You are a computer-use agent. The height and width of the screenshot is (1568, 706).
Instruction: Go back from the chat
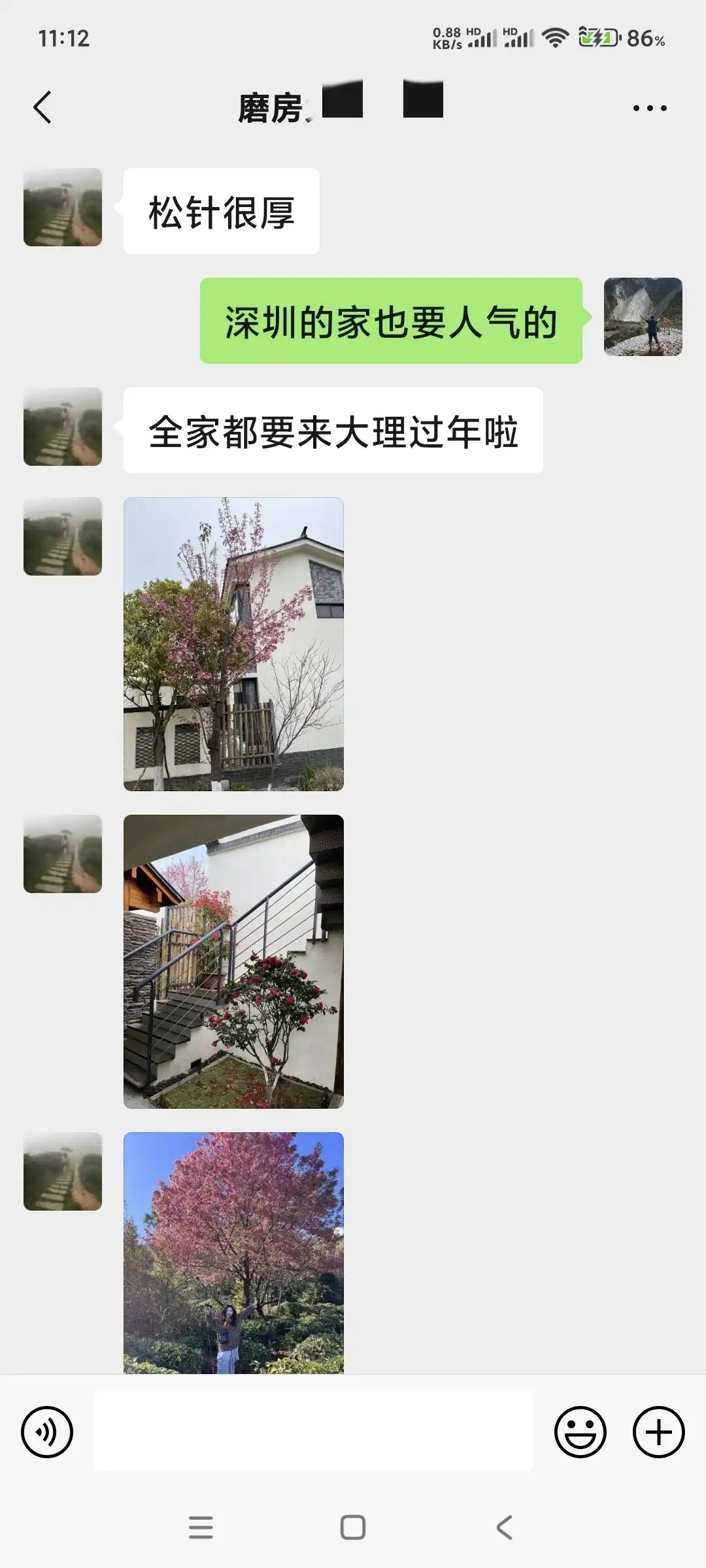point(42,108)
